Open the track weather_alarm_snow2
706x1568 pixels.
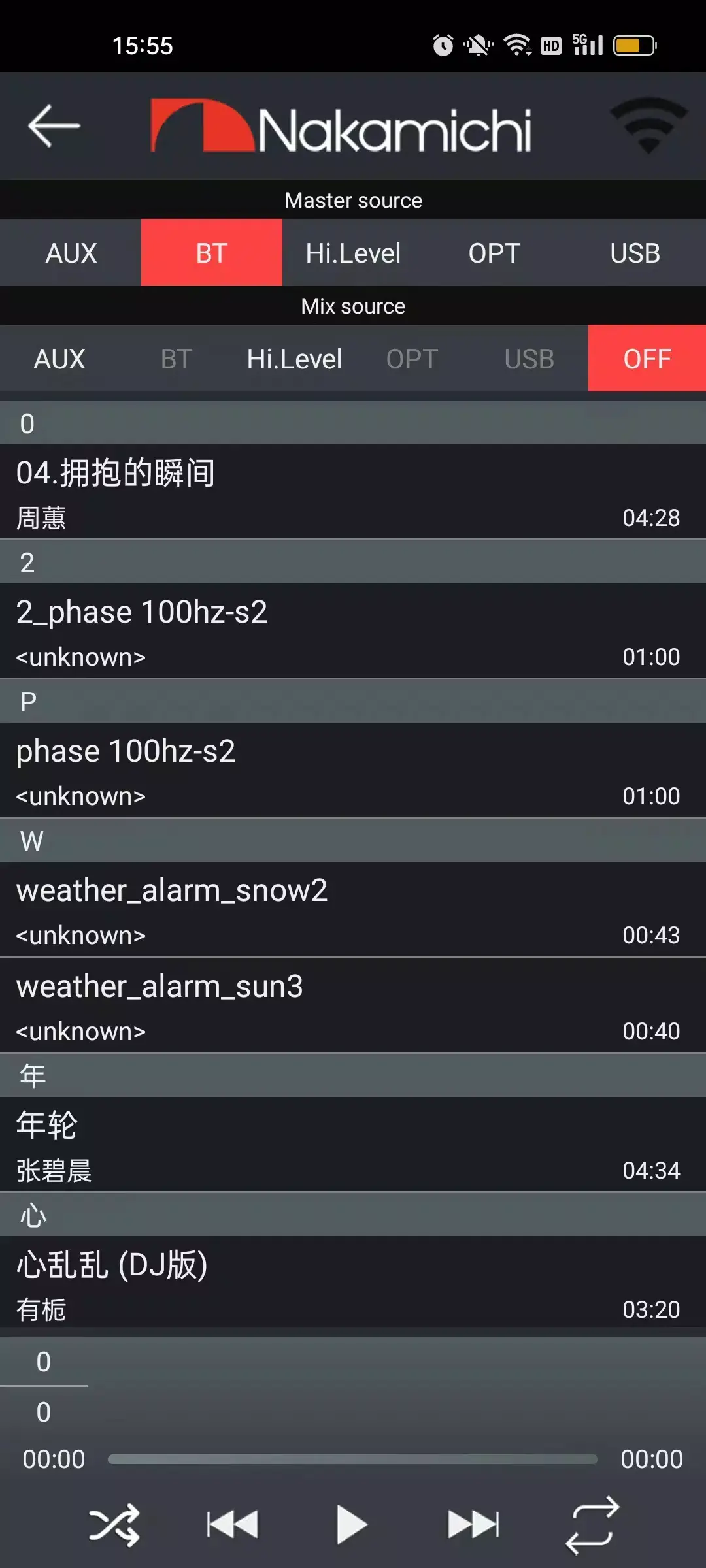tap(353, 908)
